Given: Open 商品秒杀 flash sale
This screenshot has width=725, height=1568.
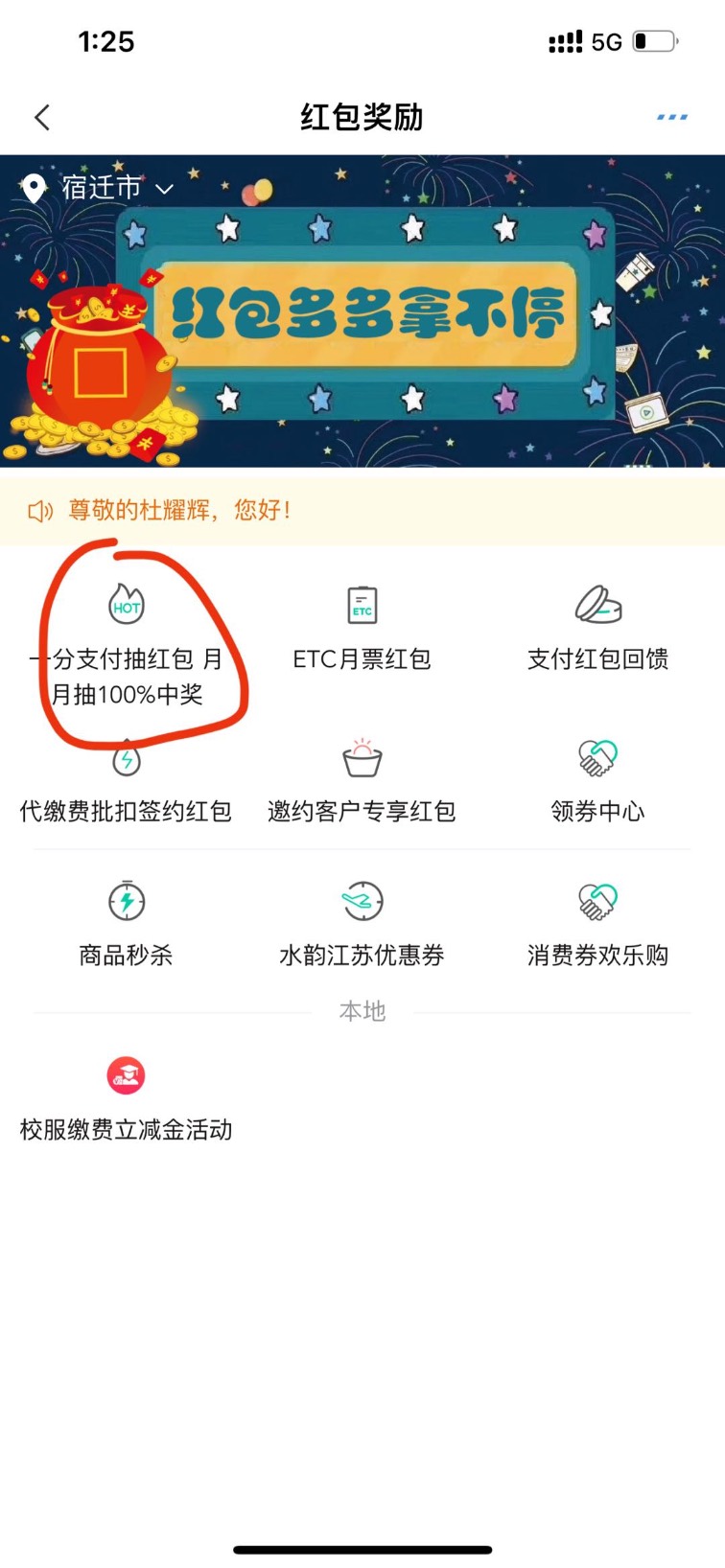Looking at the screenshot, I should pyautogui.click(x=127, y=923).
